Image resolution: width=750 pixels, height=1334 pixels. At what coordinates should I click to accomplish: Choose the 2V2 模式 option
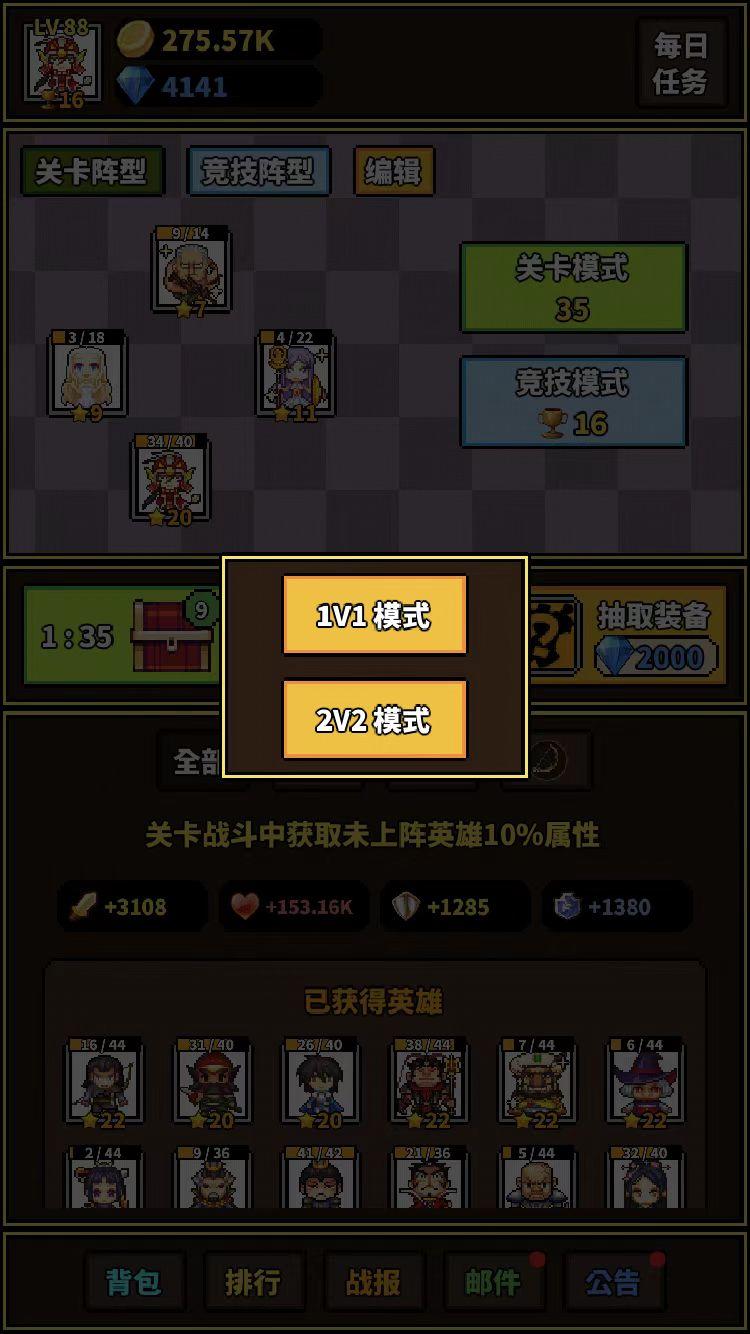(x=374, y=720)
